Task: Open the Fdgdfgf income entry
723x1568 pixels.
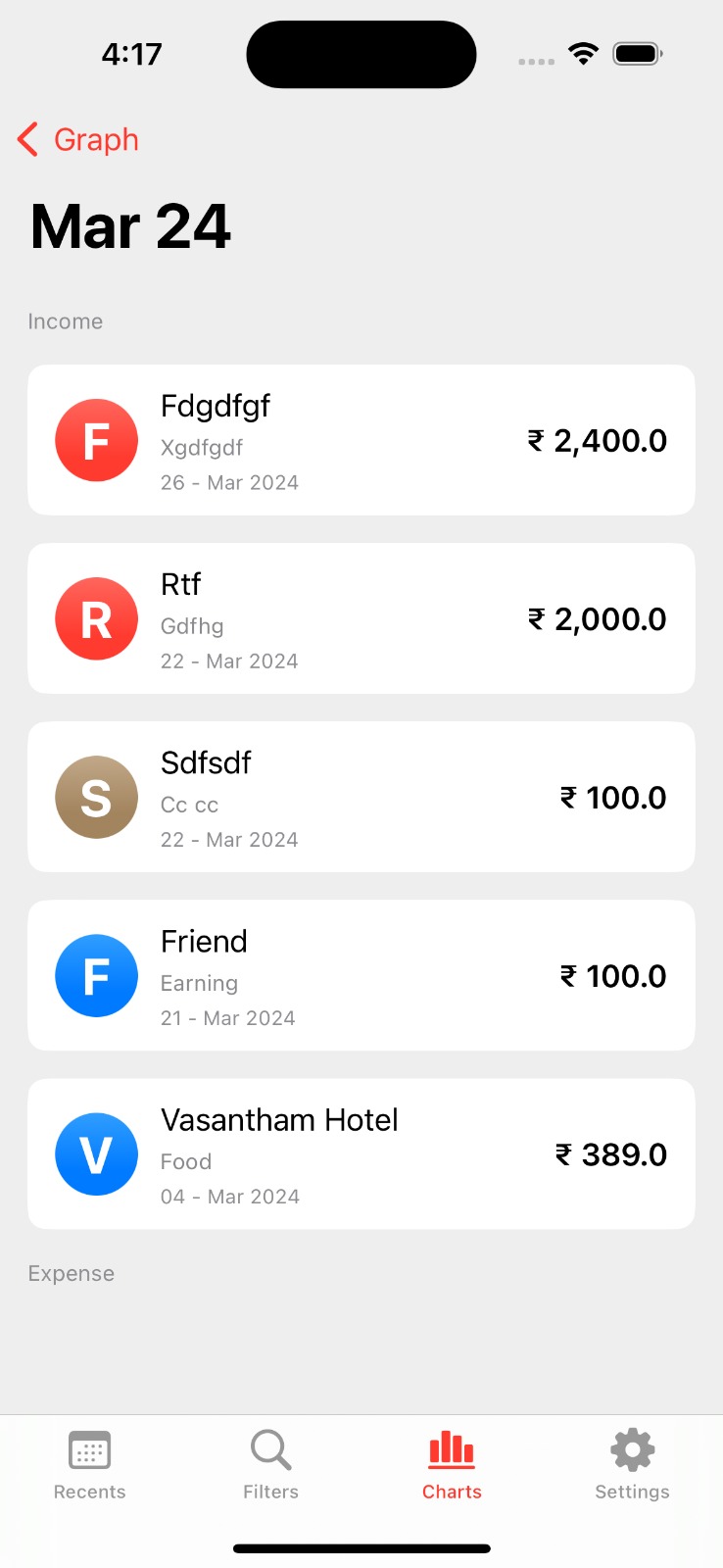Action: coord(361,440)
